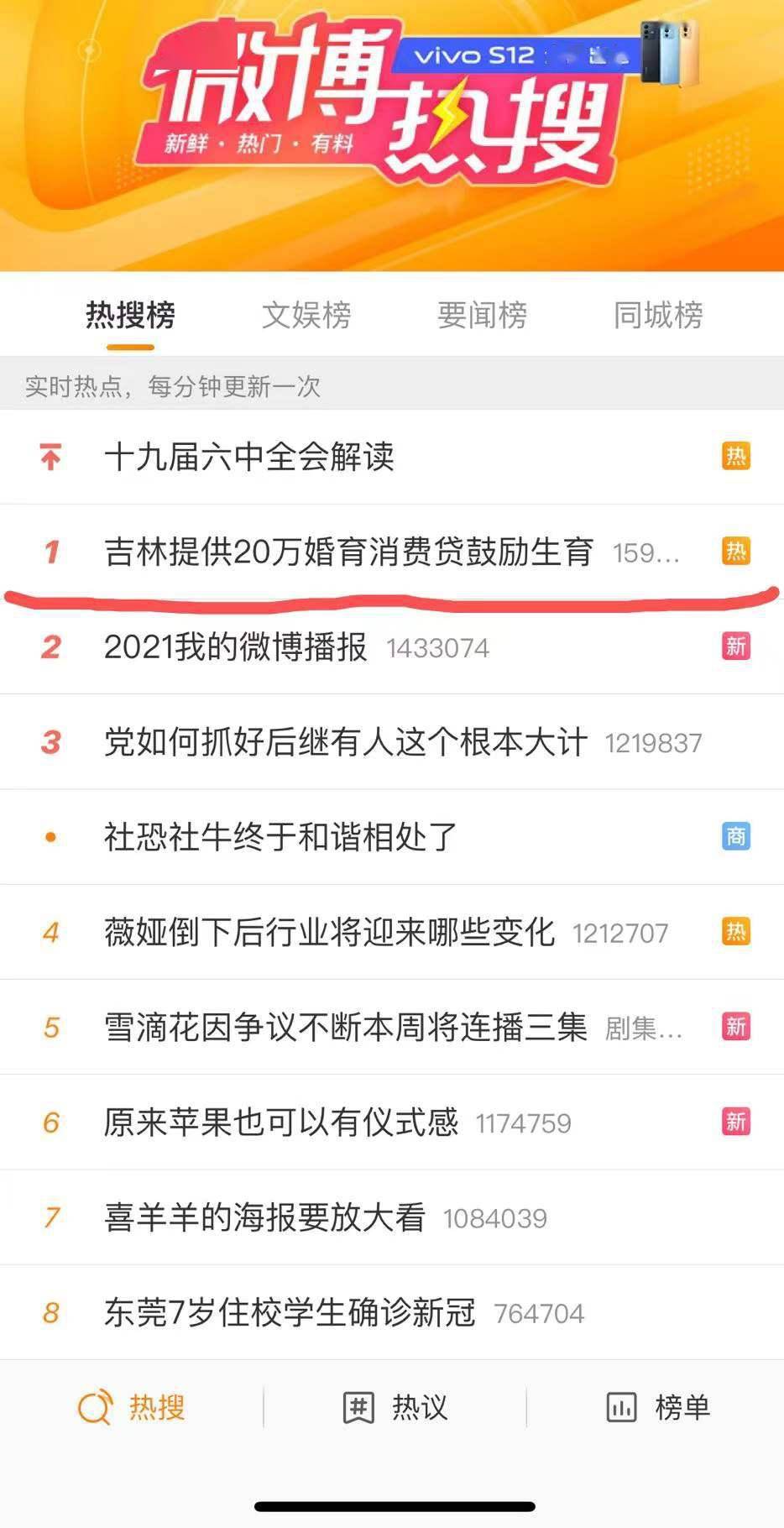Open topic 党如何抓好后继有人这个根本大计
Viewport: 784px width, 1528px height.
pos(345,742)
